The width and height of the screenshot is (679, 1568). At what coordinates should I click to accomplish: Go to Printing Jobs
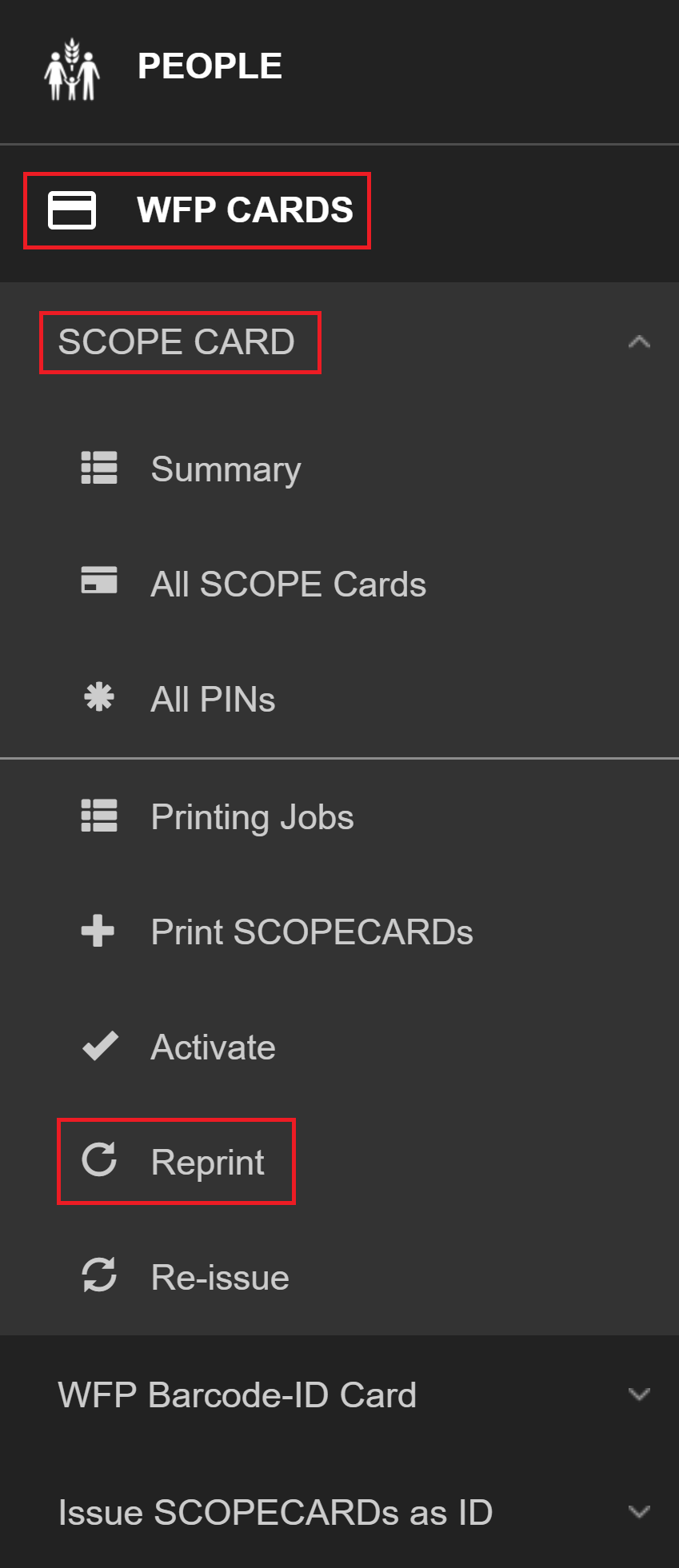pos(252,817)
